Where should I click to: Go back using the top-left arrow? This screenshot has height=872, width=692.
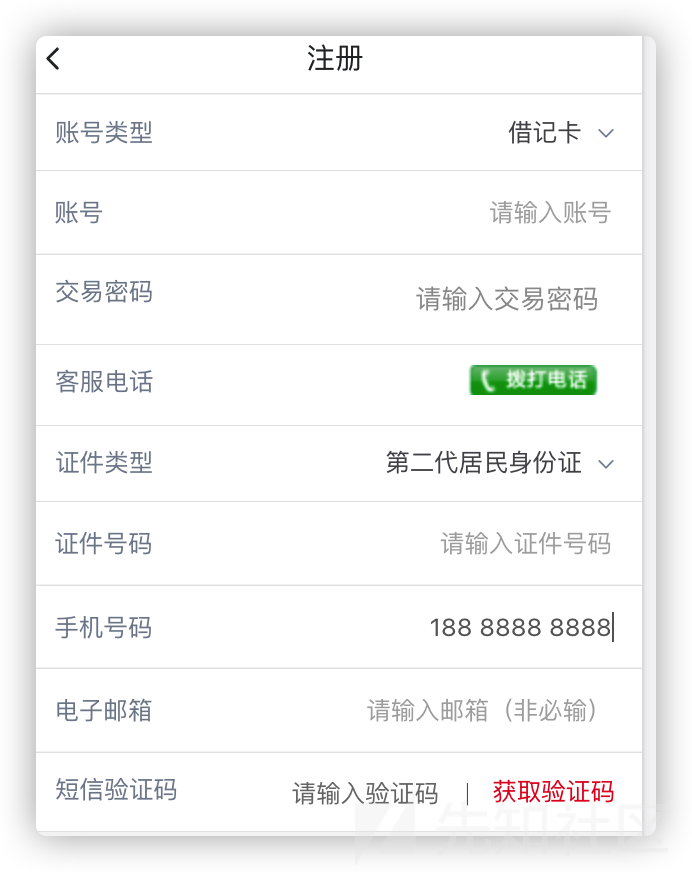coord(54,59)
